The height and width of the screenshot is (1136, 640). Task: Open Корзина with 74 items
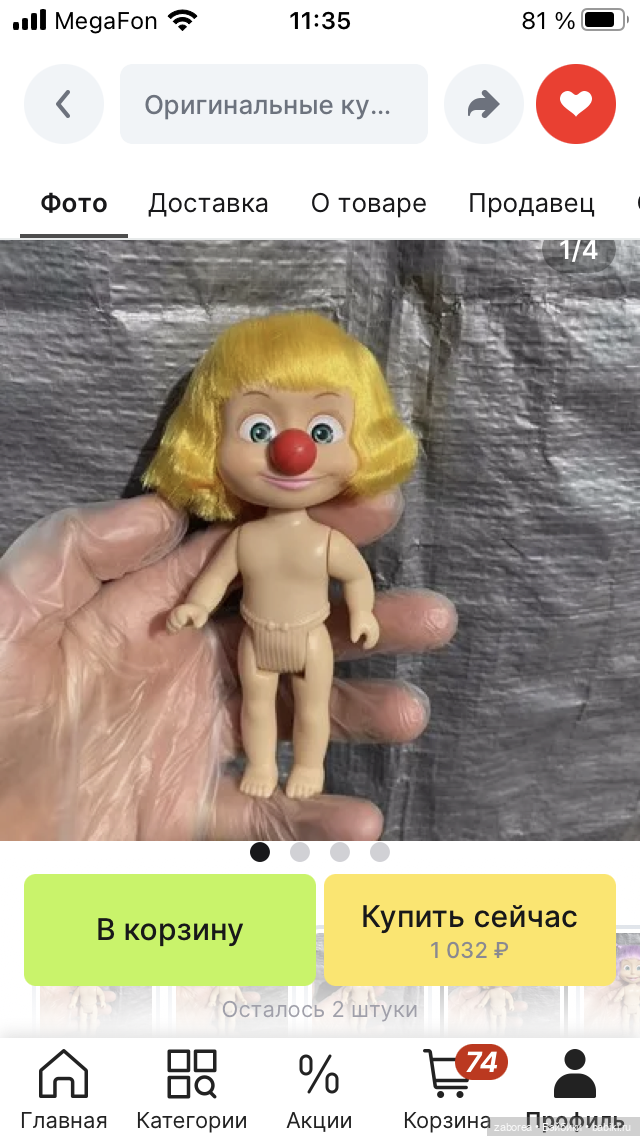click(x=448, y=1088)
